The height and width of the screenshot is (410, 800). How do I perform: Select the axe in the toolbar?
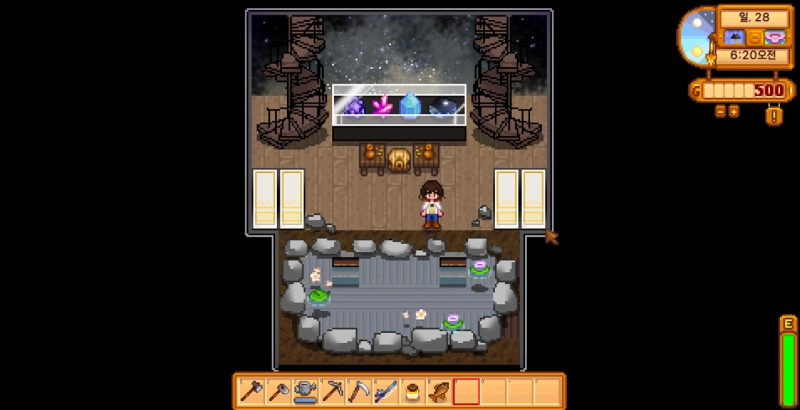click(251, 391)
